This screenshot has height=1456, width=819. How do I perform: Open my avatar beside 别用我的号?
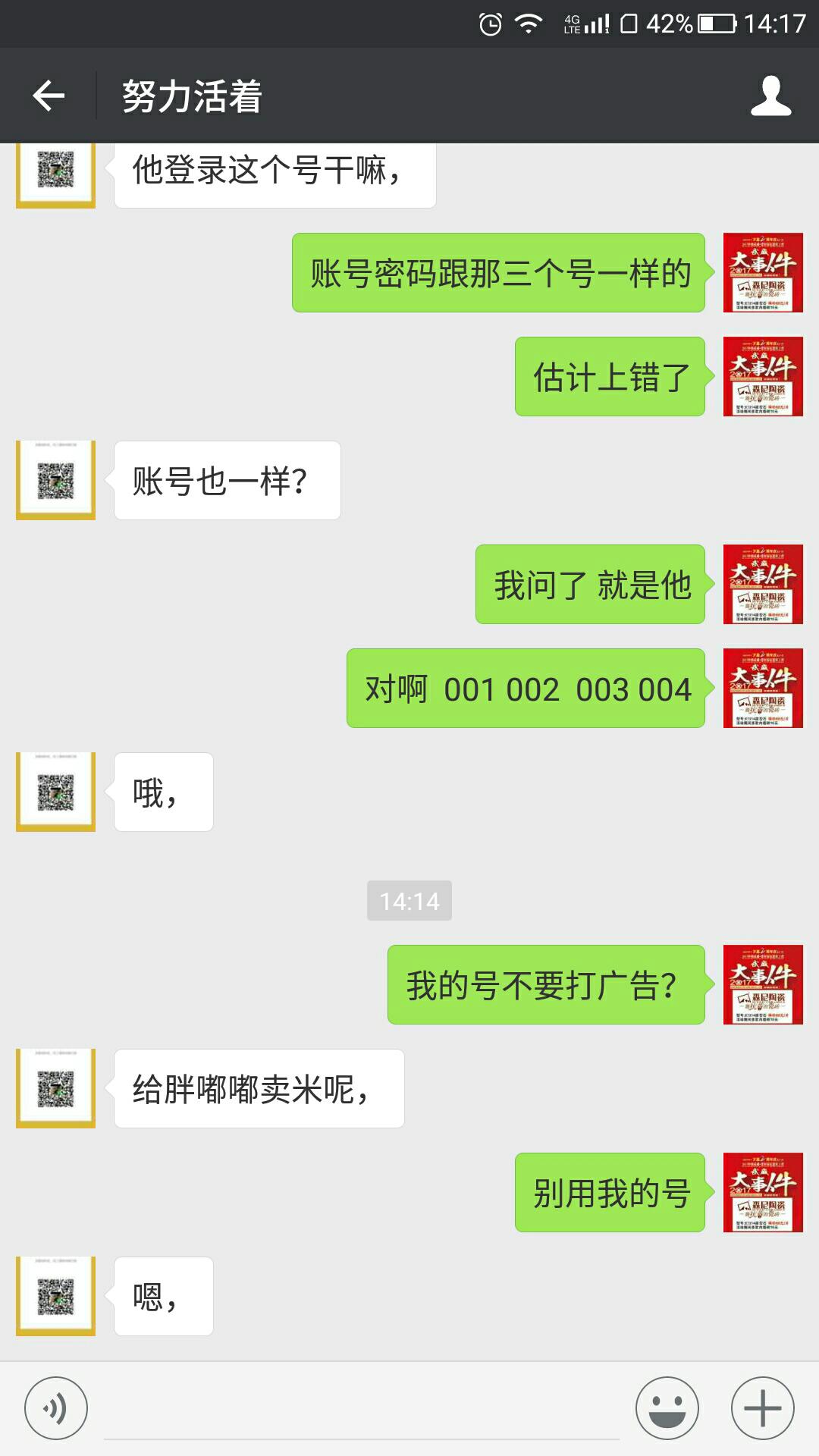[763, 1192]
